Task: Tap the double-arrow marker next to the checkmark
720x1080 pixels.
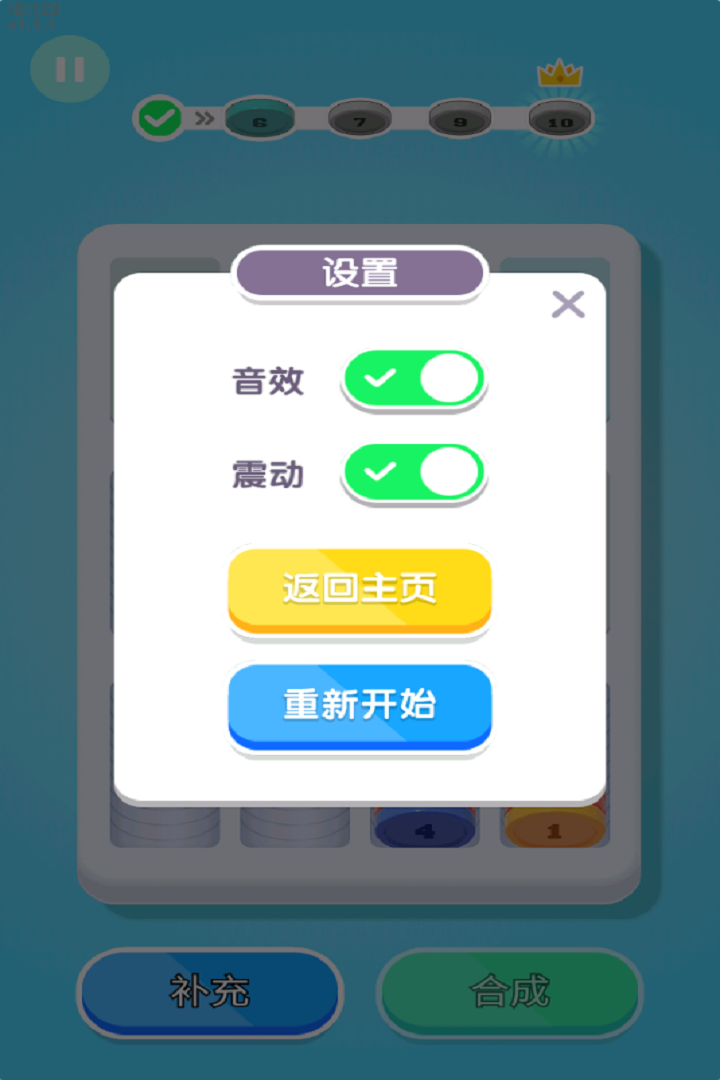Action: (203, 117)
